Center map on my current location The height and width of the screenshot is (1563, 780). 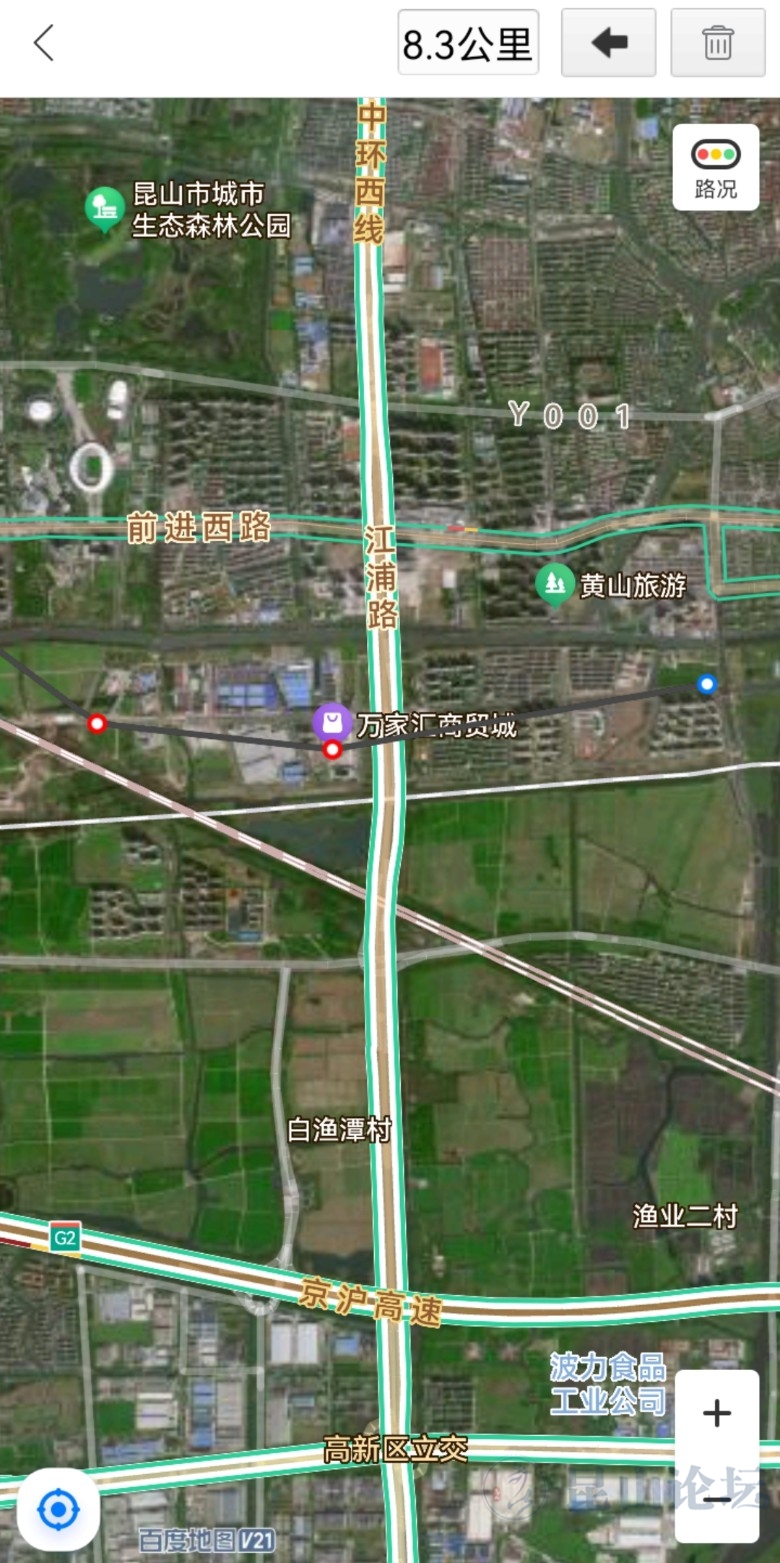58,1508
